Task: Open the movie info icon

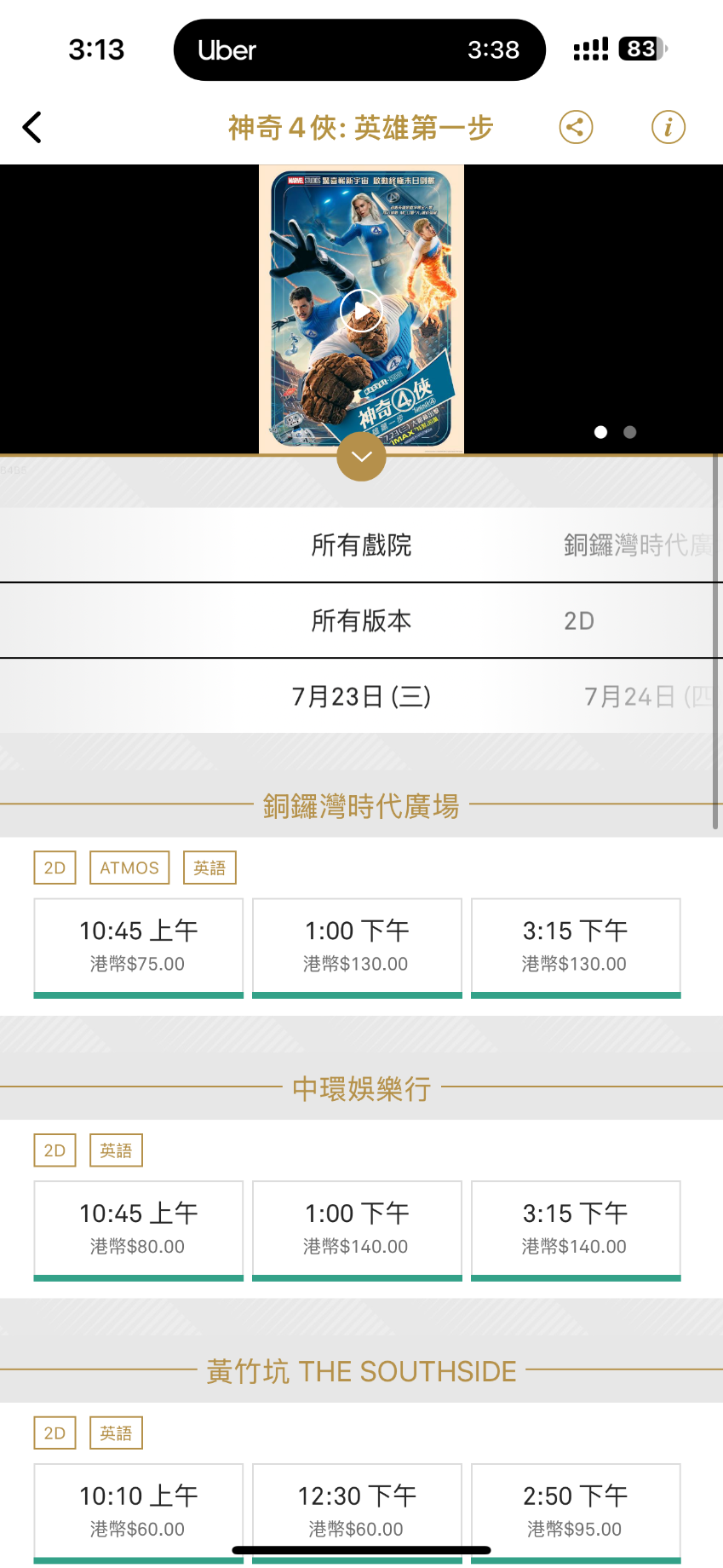Action: [x=668, y=128]
